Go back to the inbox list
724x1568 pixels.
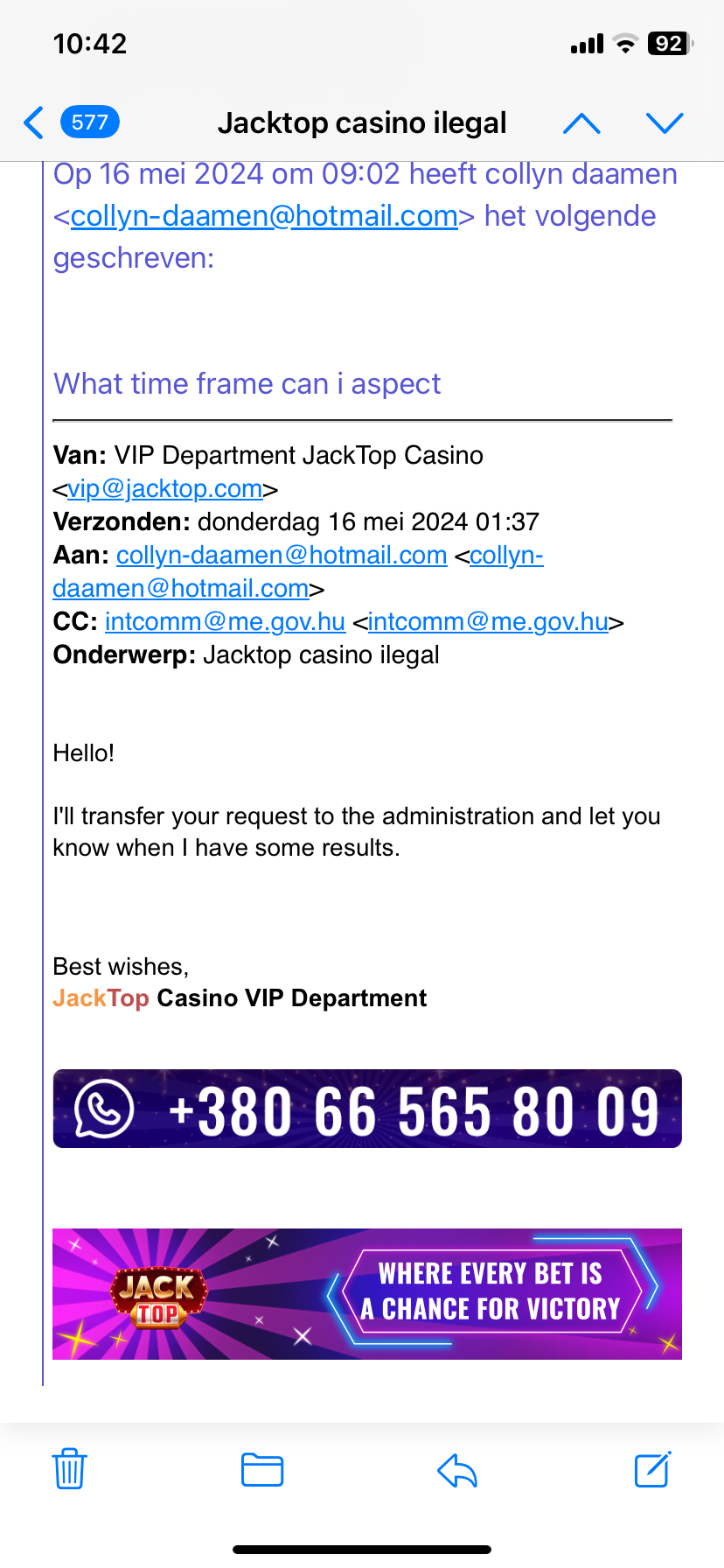(35, 123)
